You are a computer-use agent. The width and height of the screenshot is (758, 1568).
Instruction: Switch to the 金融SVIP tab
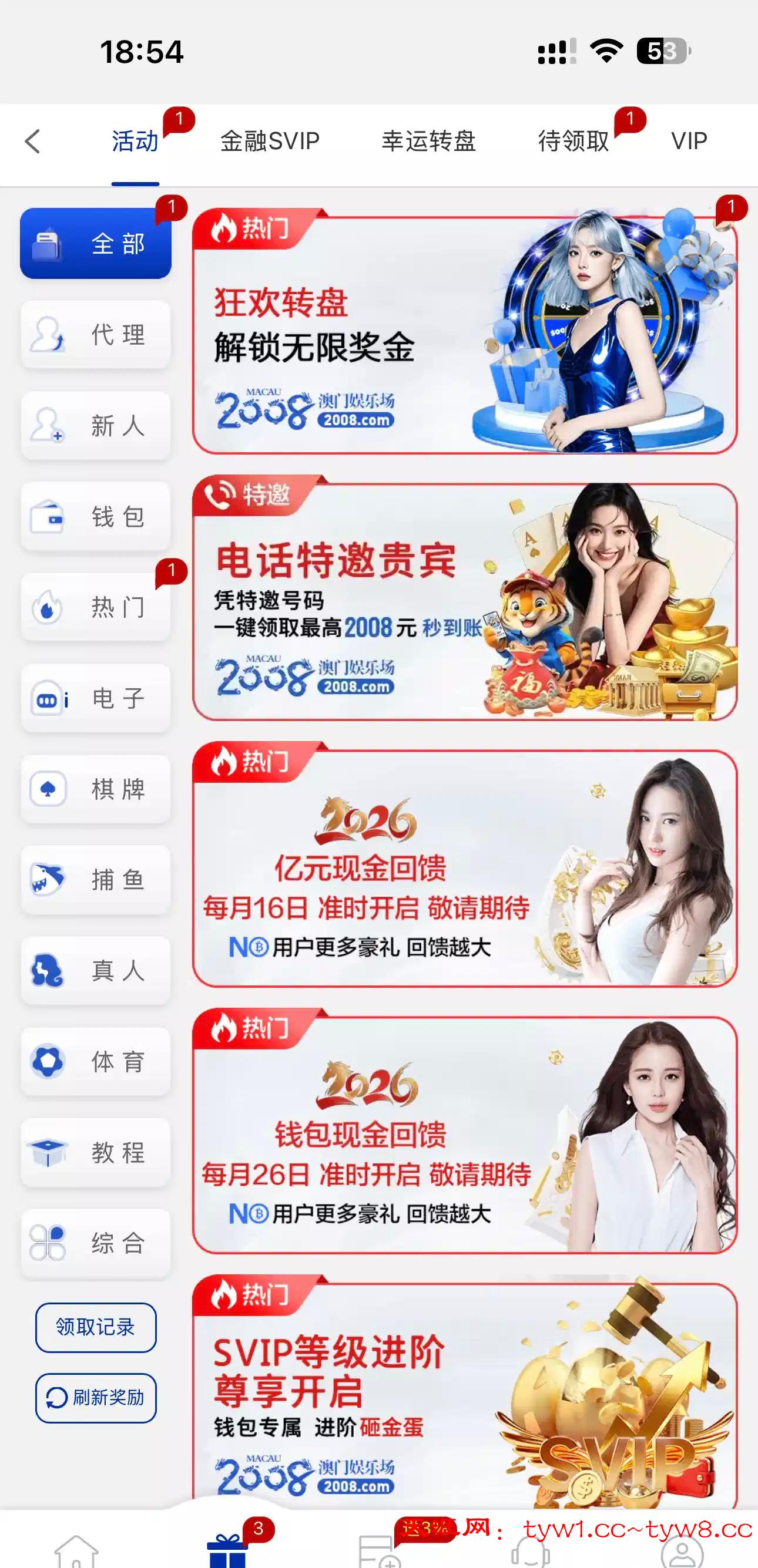coord(270,141)
